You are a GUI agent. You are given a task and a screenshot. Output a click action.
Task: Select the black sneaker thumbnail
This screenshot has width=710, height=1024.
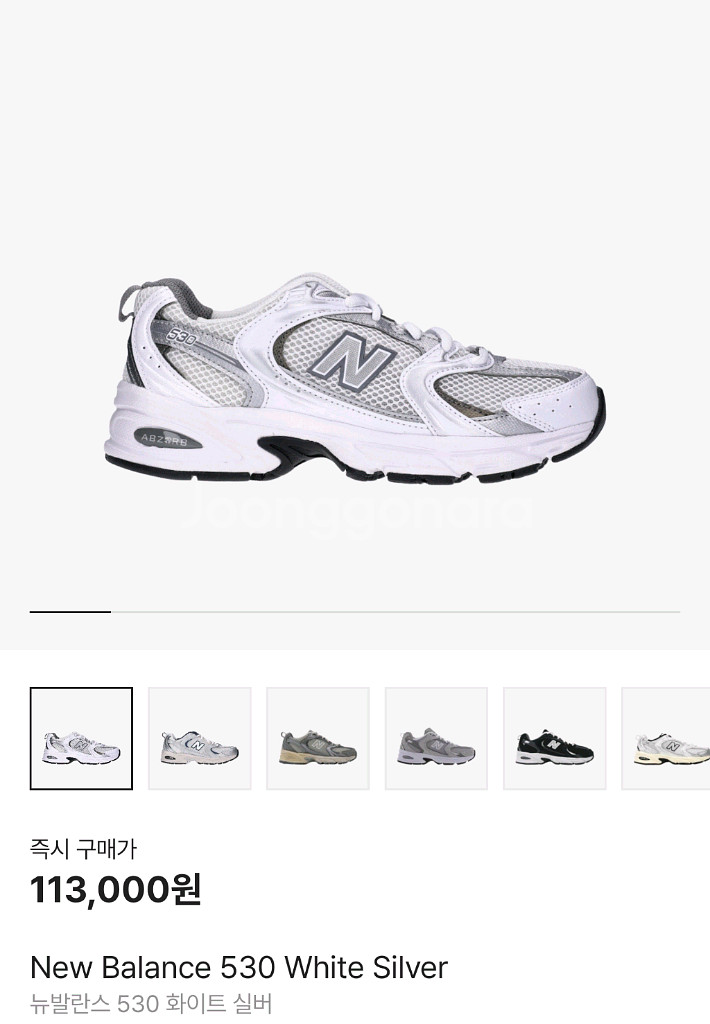(554, 739)
